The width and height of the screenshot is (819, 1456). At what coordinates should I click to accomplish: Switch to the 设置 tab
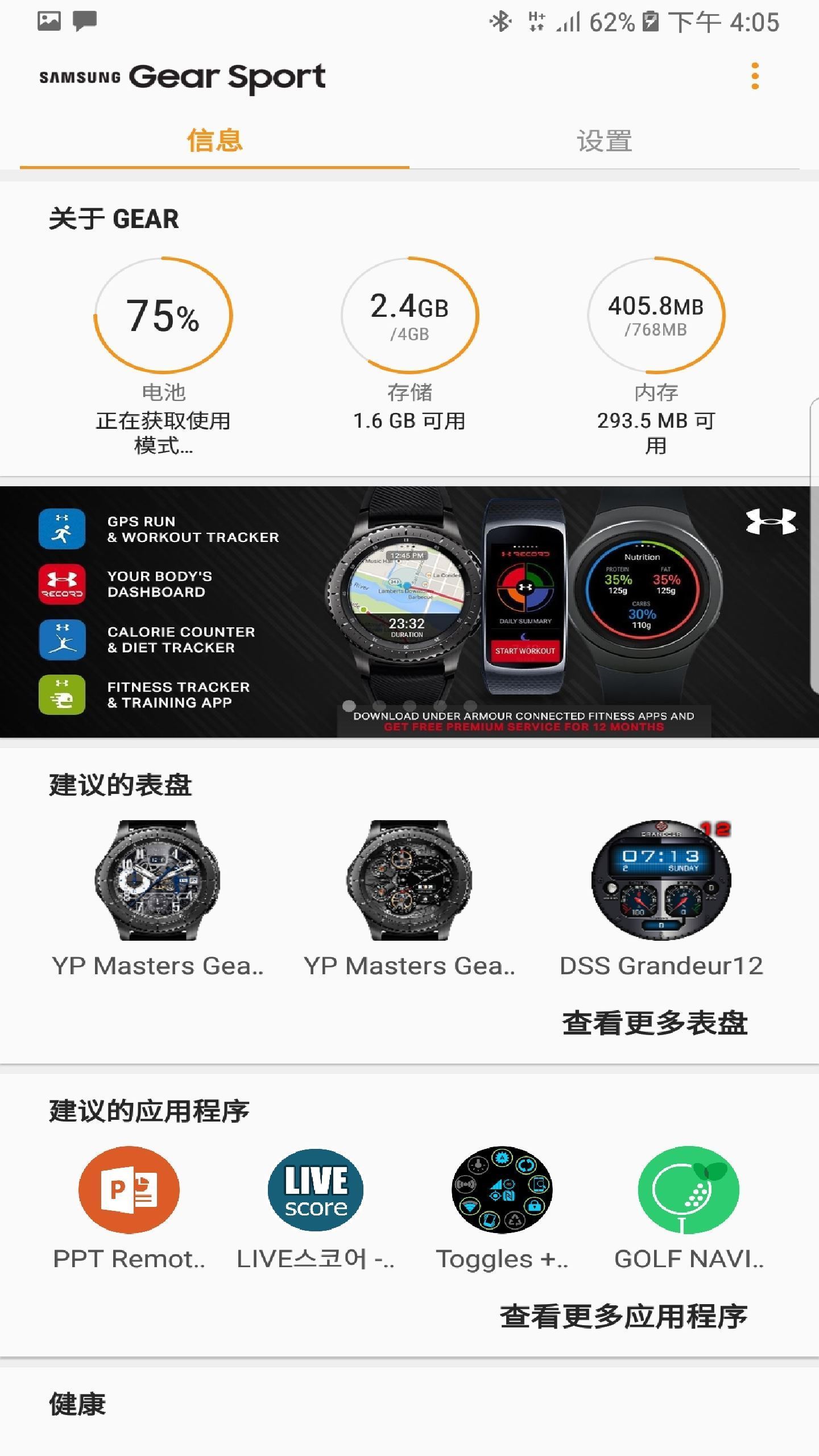603,139
